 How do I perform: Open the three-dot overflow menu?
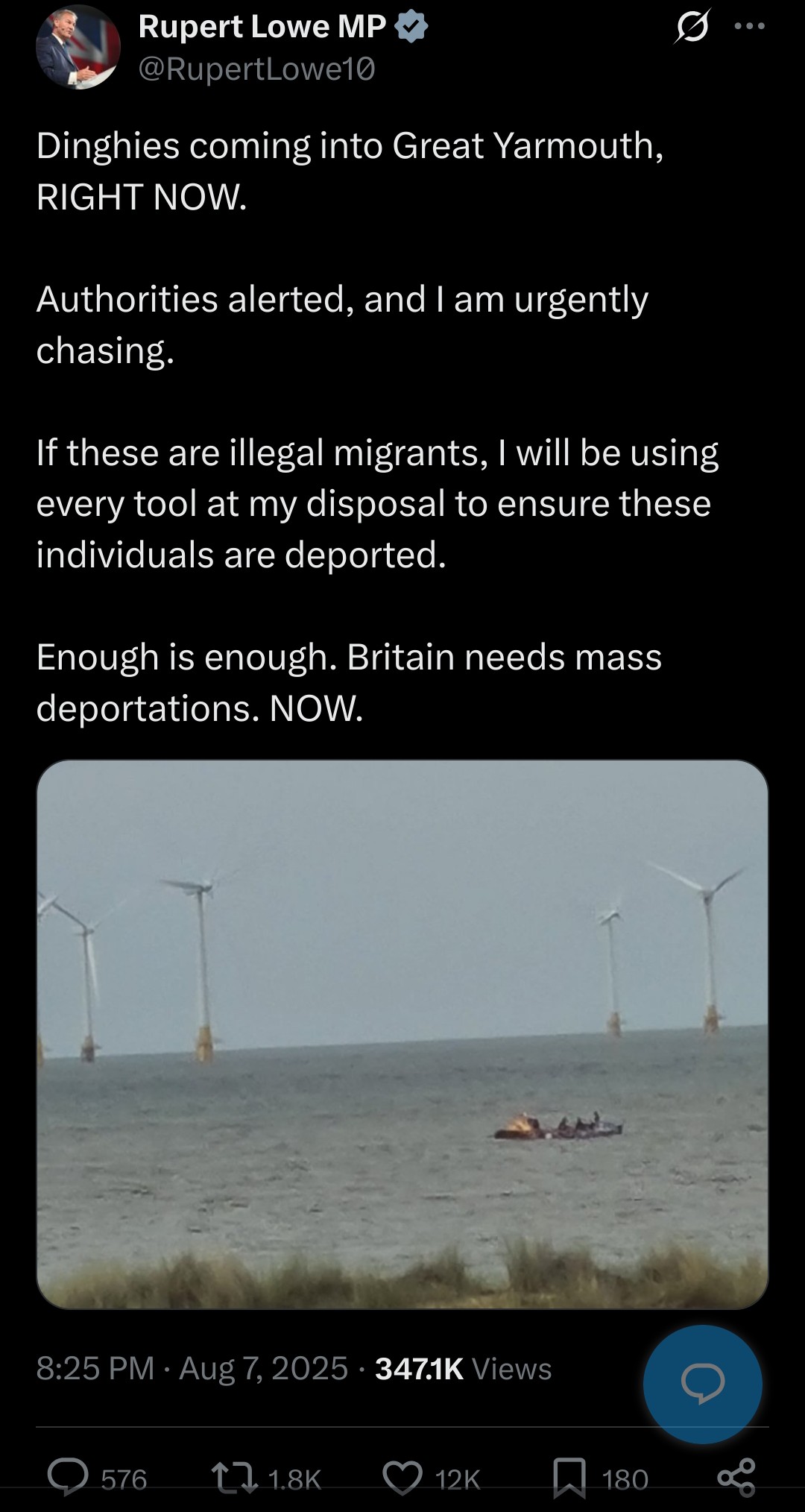749,26
